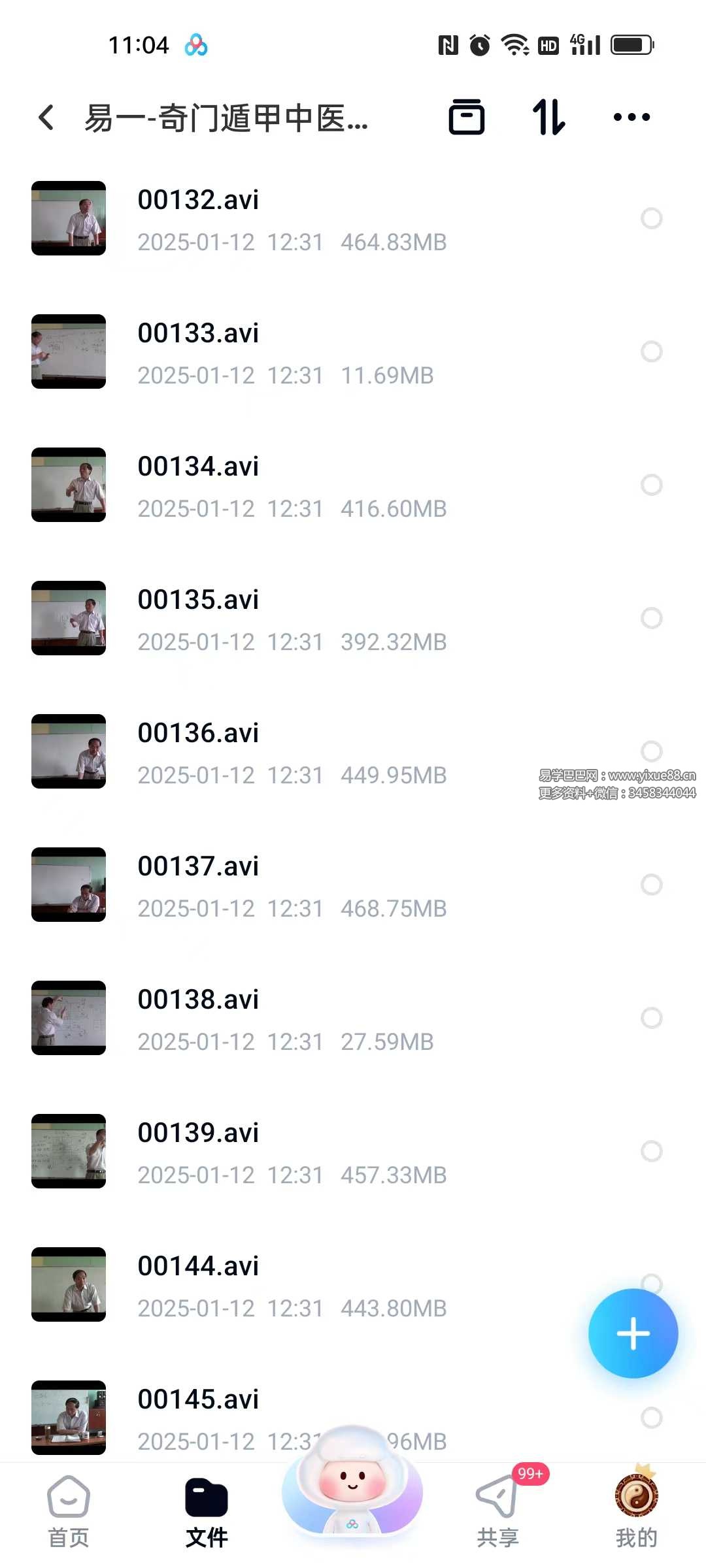Tick the selection circle for 00137.avi
The height and width of the screenshot is (1568, 706).
pyautogui.click(x=651, y=885)
